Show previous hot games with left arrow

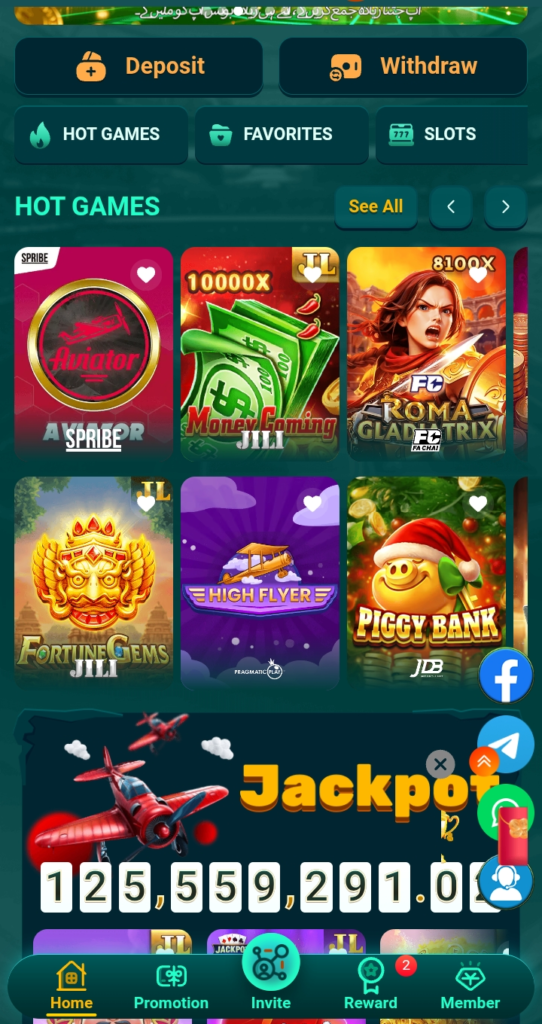(x=451, y=207)
